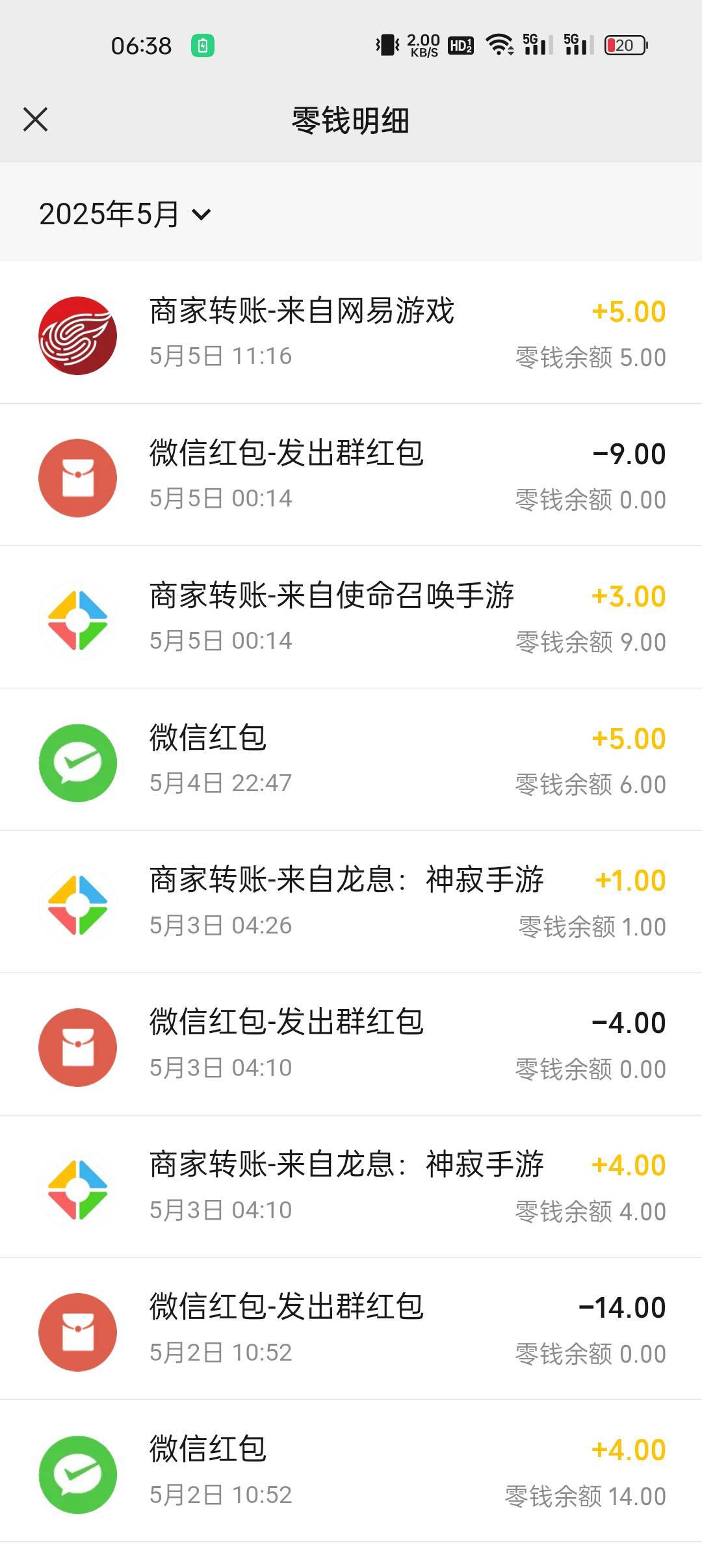Open the 使命召唤手游 merchant transfer entry
This screenshot has height=1568, width=702.
tap(351, 618)
